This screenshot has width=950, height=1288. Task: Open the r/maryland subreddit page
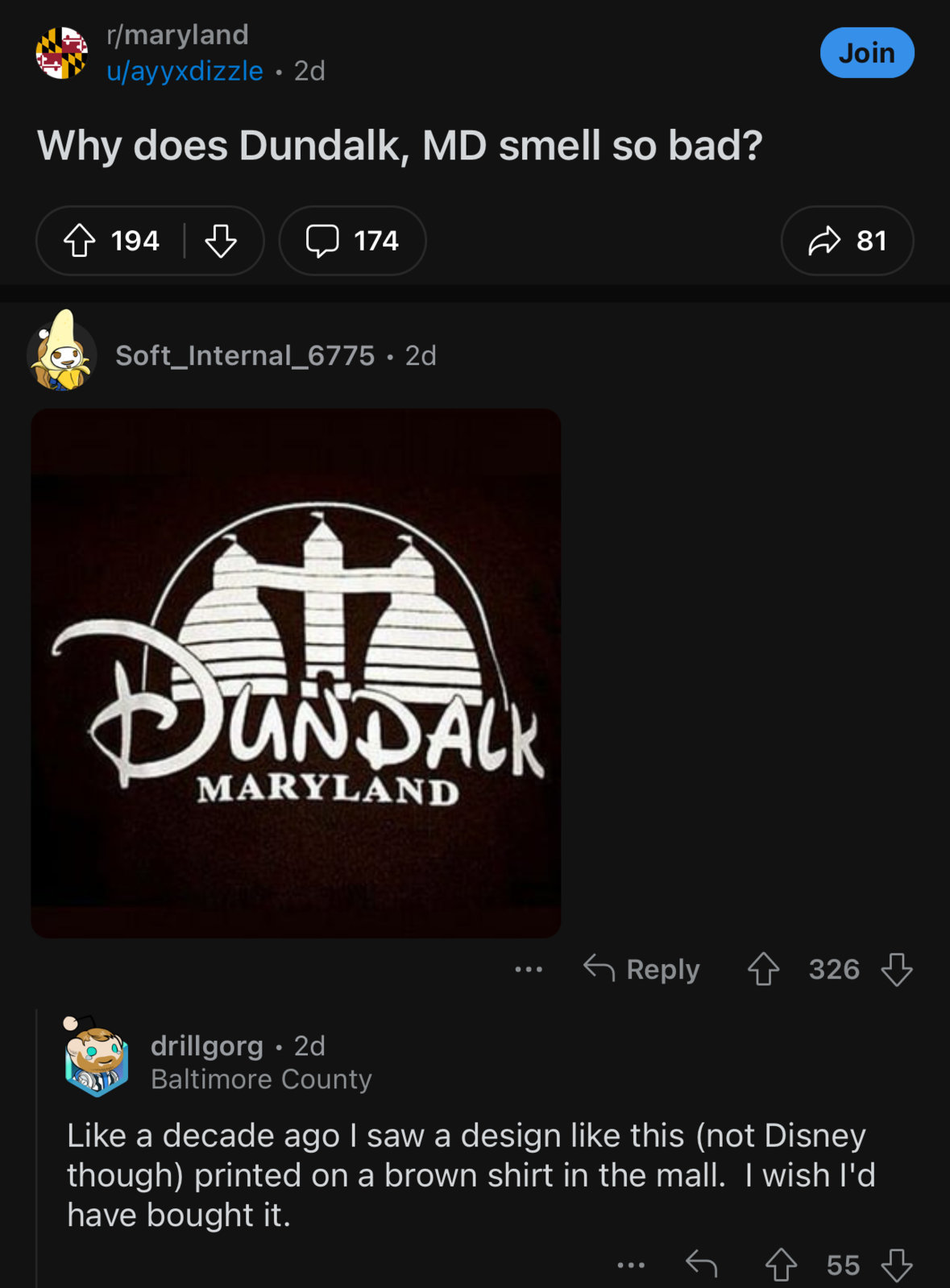click(x=177, y=35)
